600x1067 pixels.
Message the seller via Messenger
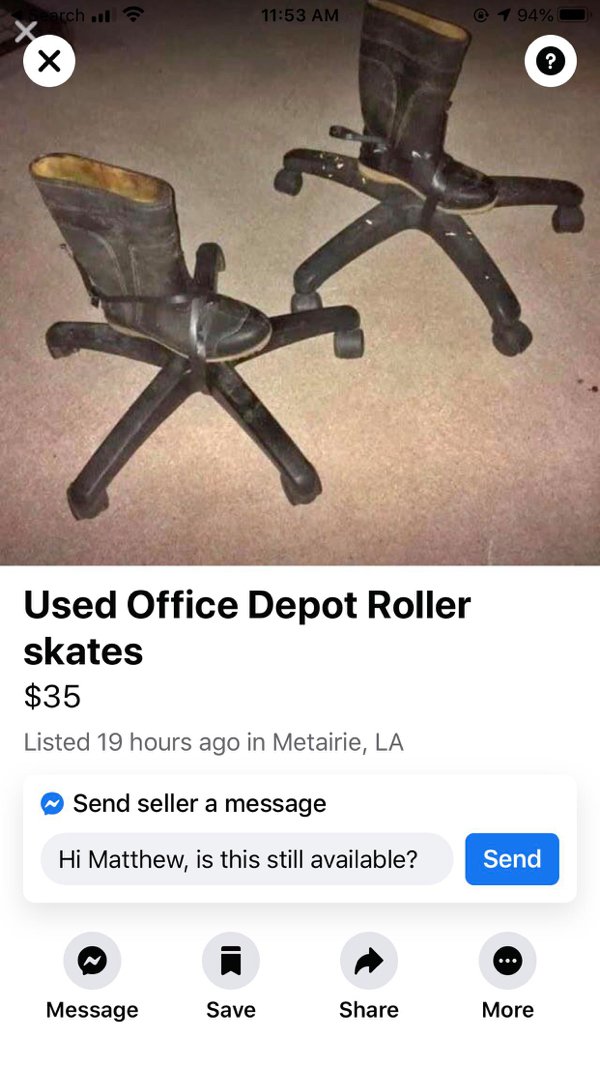click(x=92, y=961)
